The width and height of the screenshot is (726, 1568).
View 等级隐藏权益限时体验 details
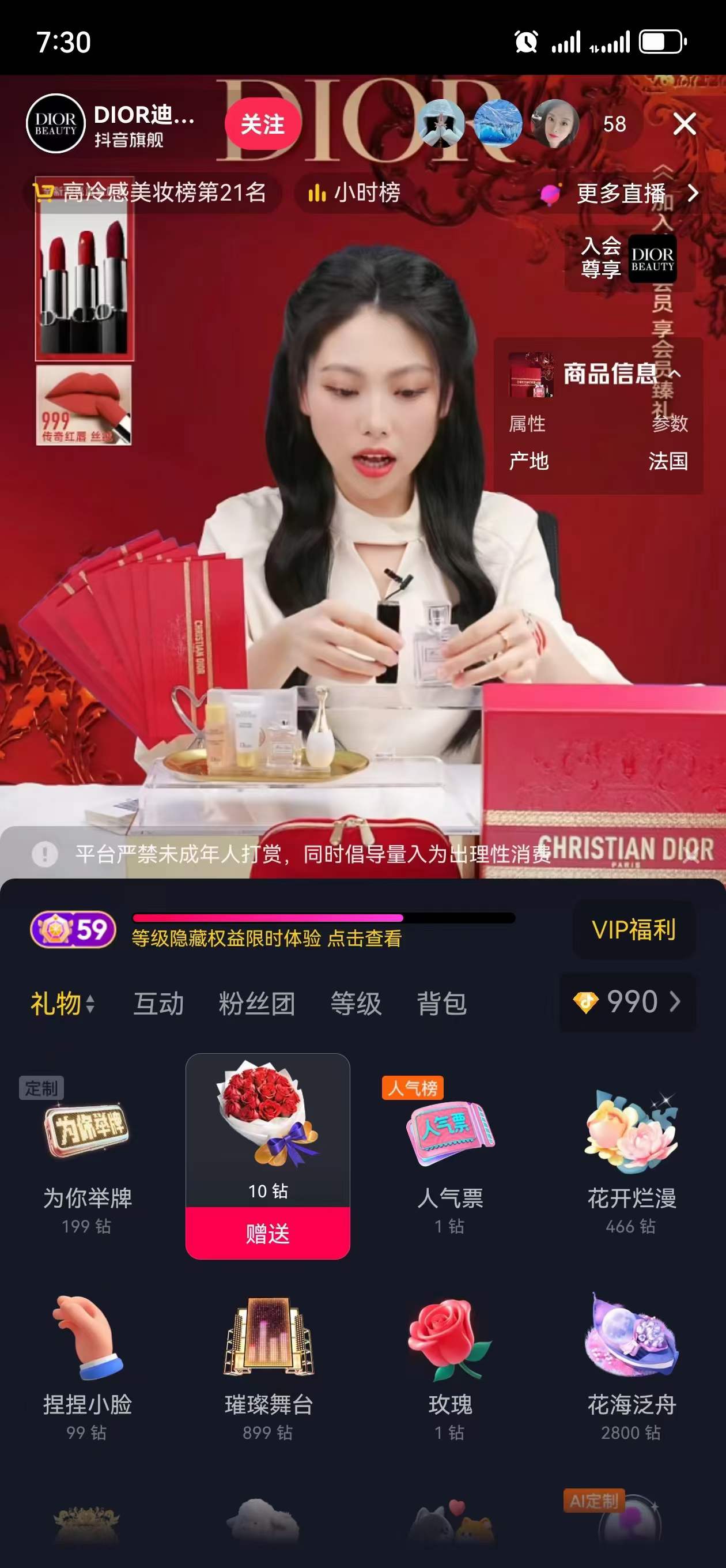(x=267, y=938)
